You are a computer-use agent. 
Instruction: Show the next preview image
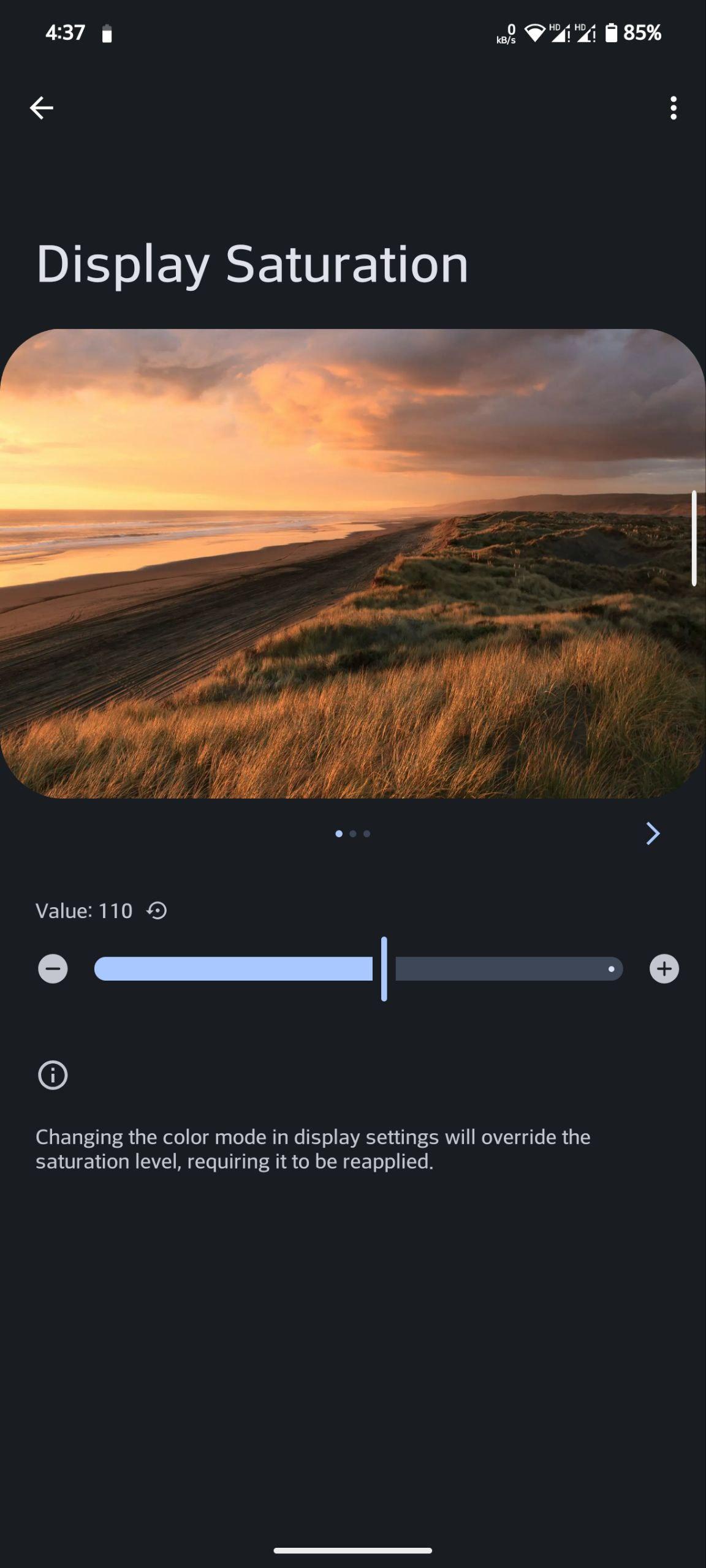tap(653, 833)
